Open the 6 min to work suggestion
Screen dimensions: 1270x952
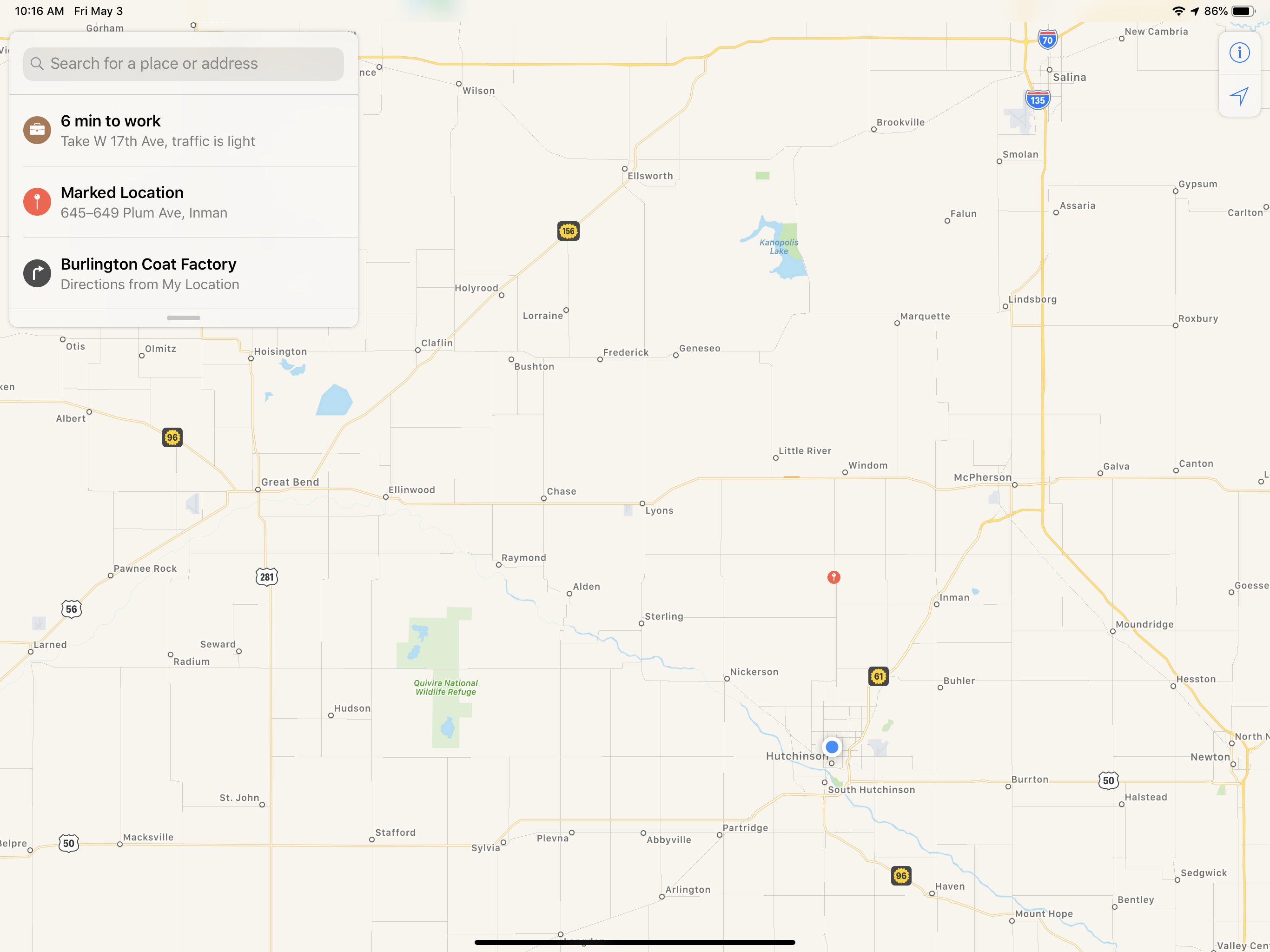point(184,131)
